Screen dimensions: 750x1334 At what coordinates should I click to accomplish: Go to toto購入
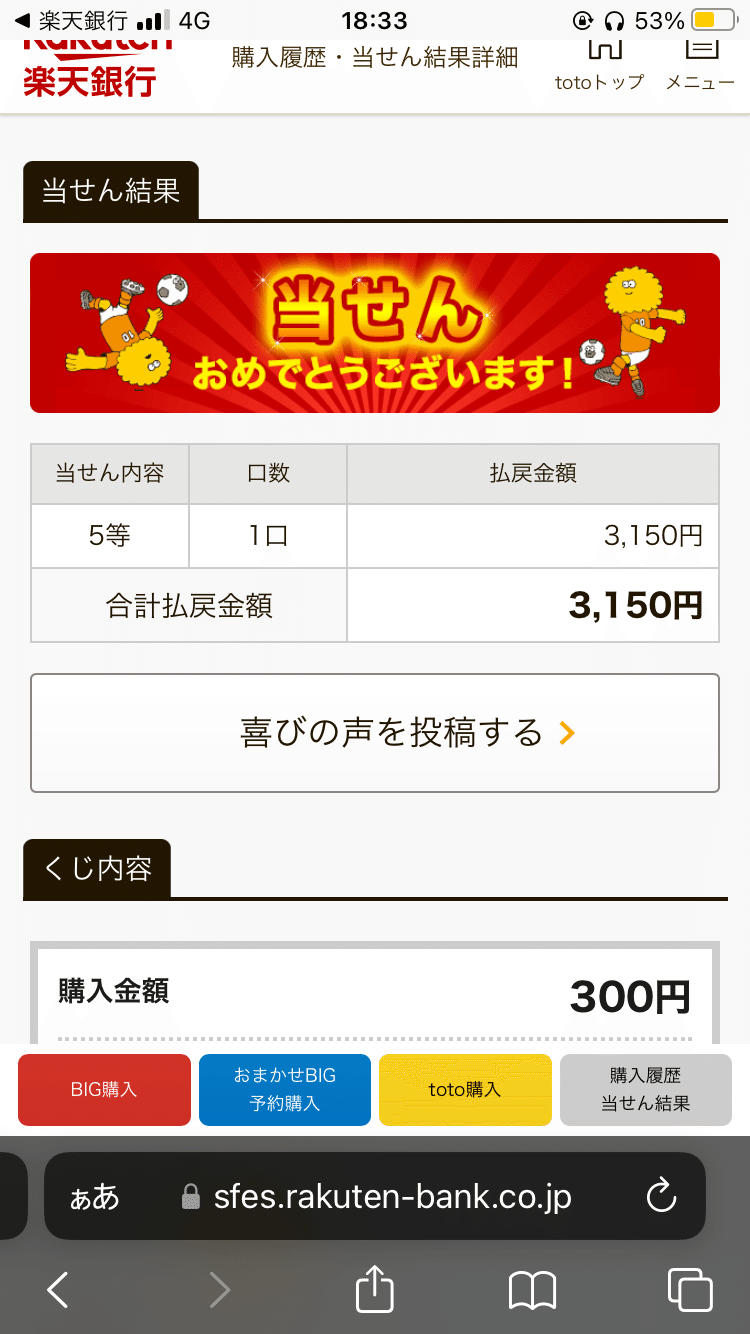click(x=465, y=1090)
